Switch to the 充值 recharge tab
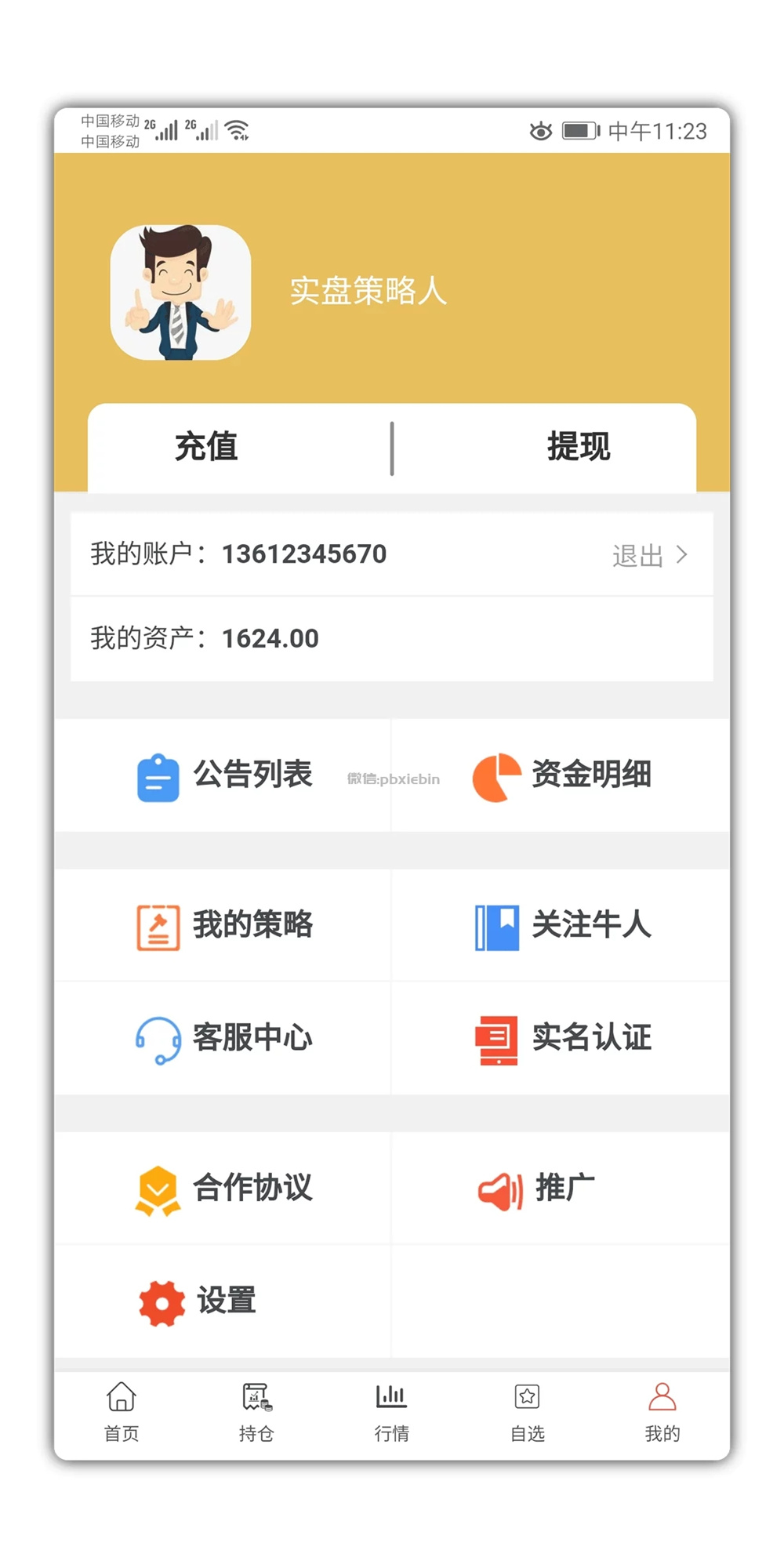 [208, 447]
